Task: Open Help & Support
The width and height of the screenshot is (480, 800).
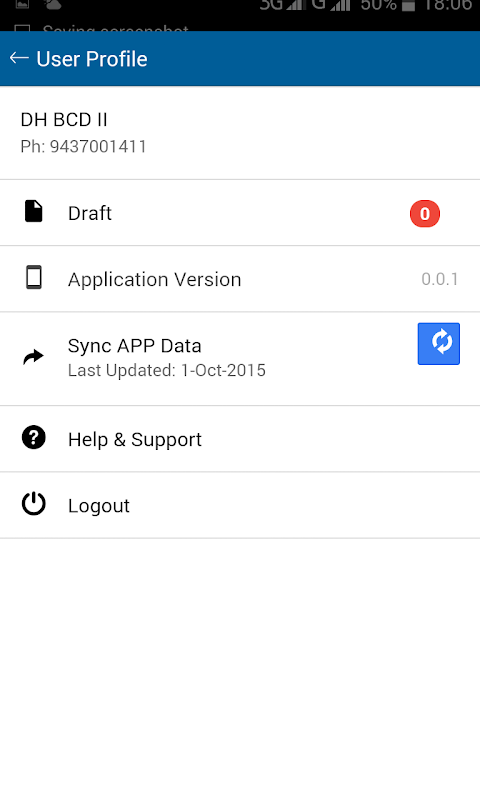Action: [240, 439]
